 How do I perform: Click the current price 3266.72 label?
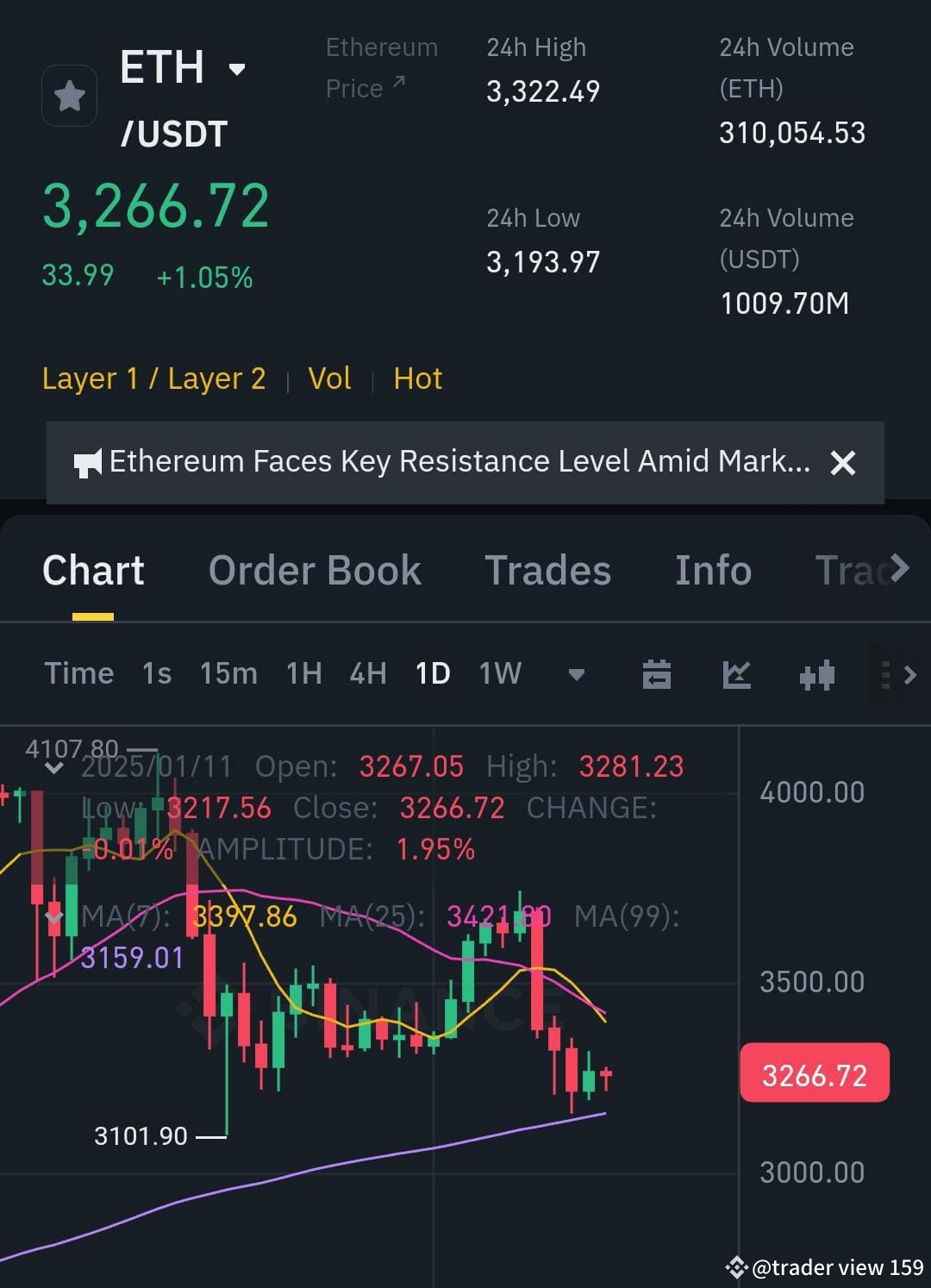coord(814,1073)
